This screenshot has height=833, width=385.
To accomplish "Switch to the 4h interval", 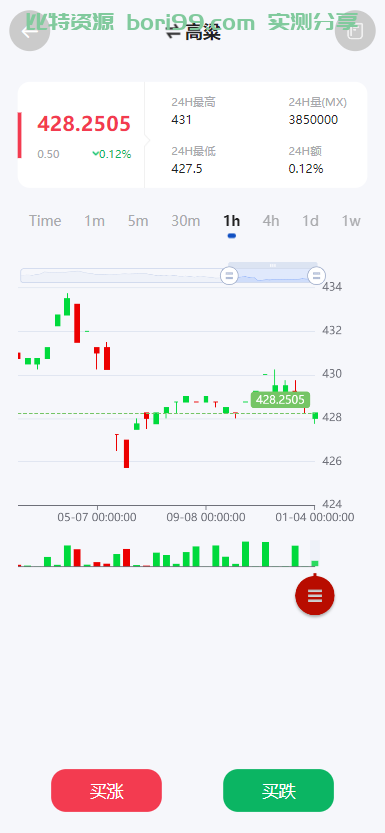I will pos(271,221).
